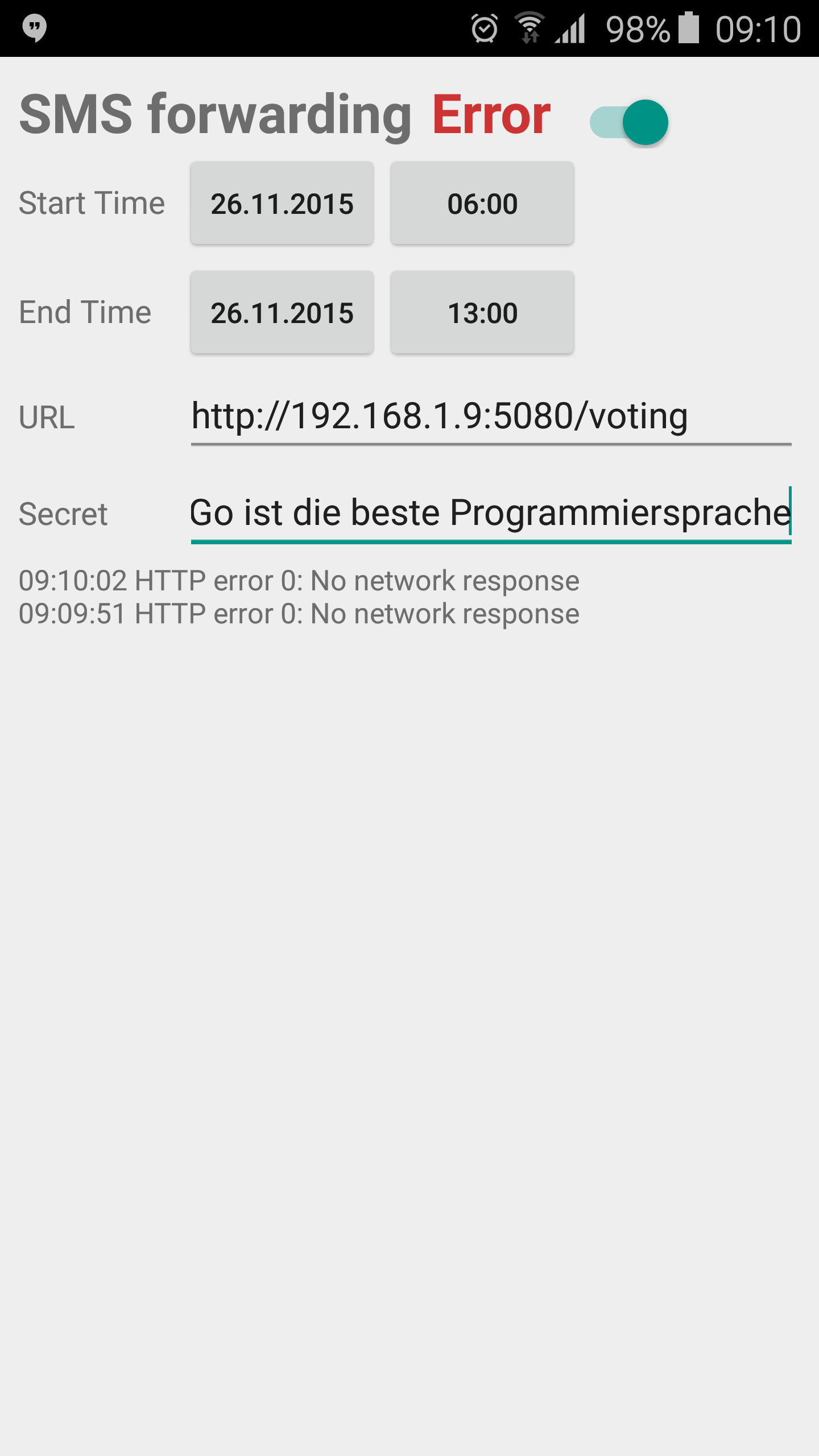Change the Start Time date 26.11.2015
Screen dimensions: 819x1456
point(282,203)
